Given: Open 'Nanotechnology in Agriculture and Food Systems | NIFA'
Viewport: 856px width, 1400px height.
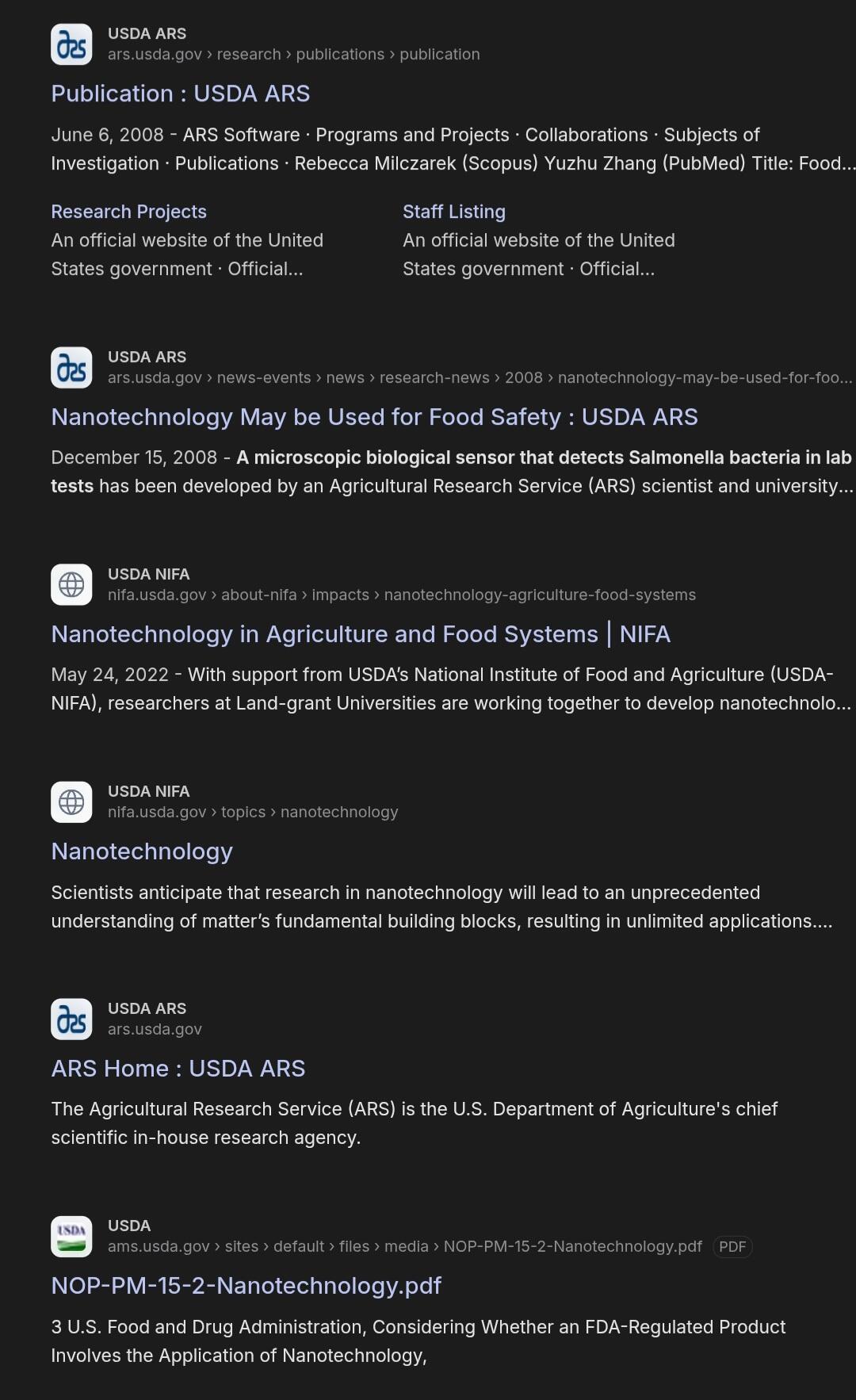Looking at the screenshot, I should point(361,634).
